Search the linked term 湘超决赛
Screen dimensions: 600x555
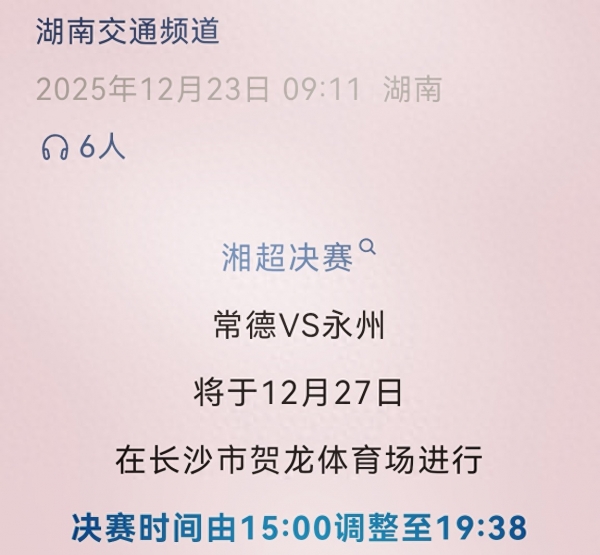pyautogui.click(x=290, y=258)
